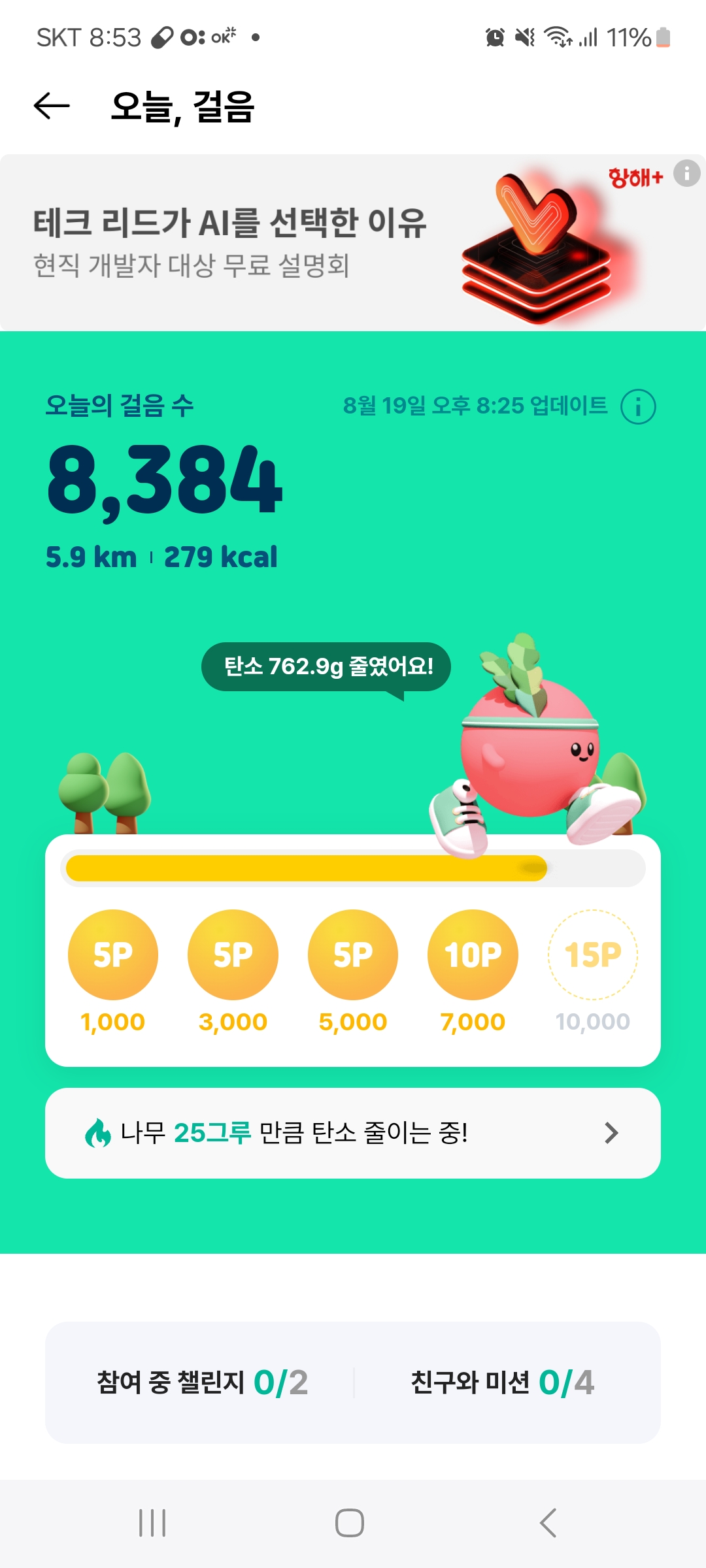Open the step count update info icon

pos(638,406)
